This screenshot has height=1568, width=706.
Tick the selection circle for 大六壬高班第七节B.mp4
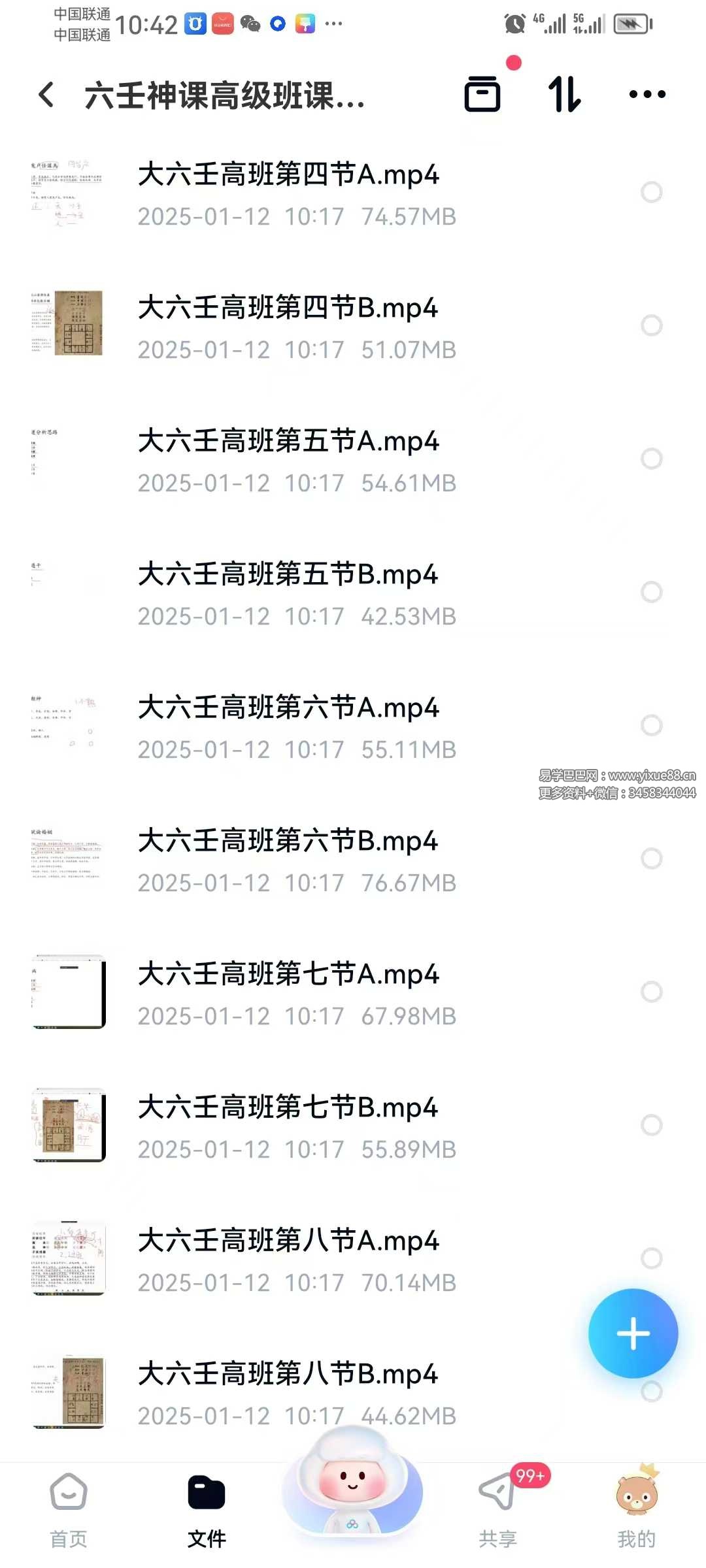pos(651,1125)
